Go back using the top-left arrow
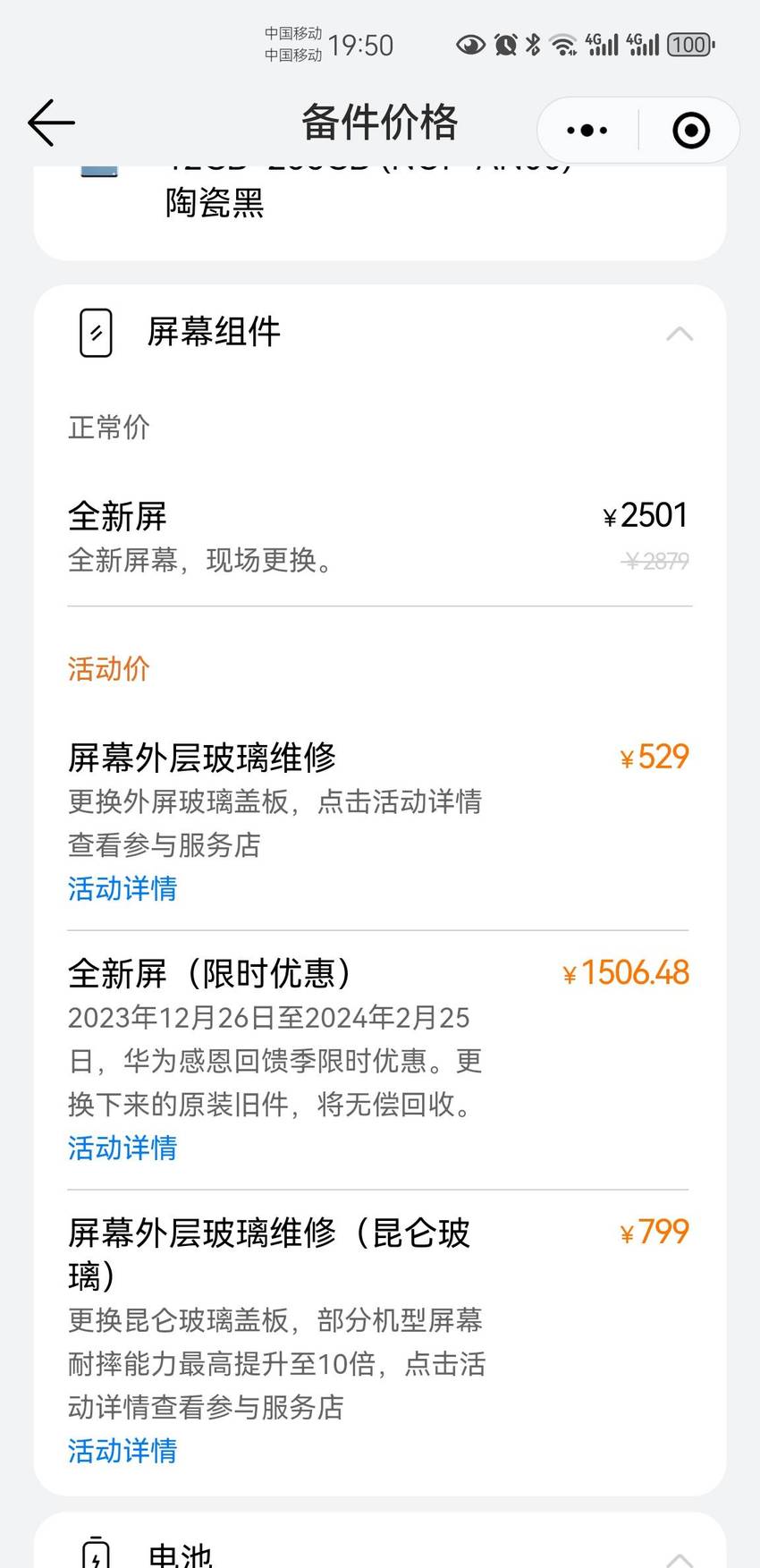The image size is (760, 1568). (51, 123)
